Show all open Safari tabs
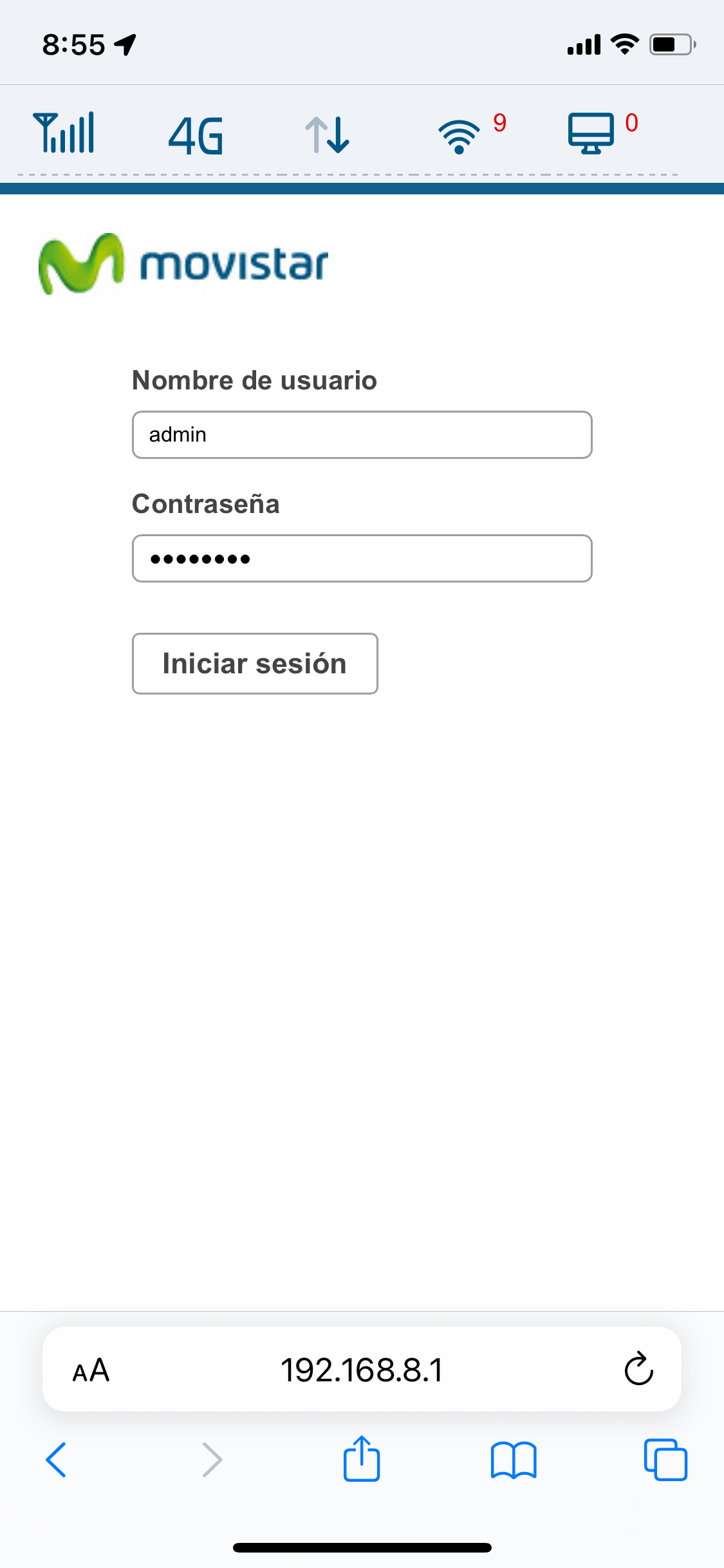 click(665, 1459)
